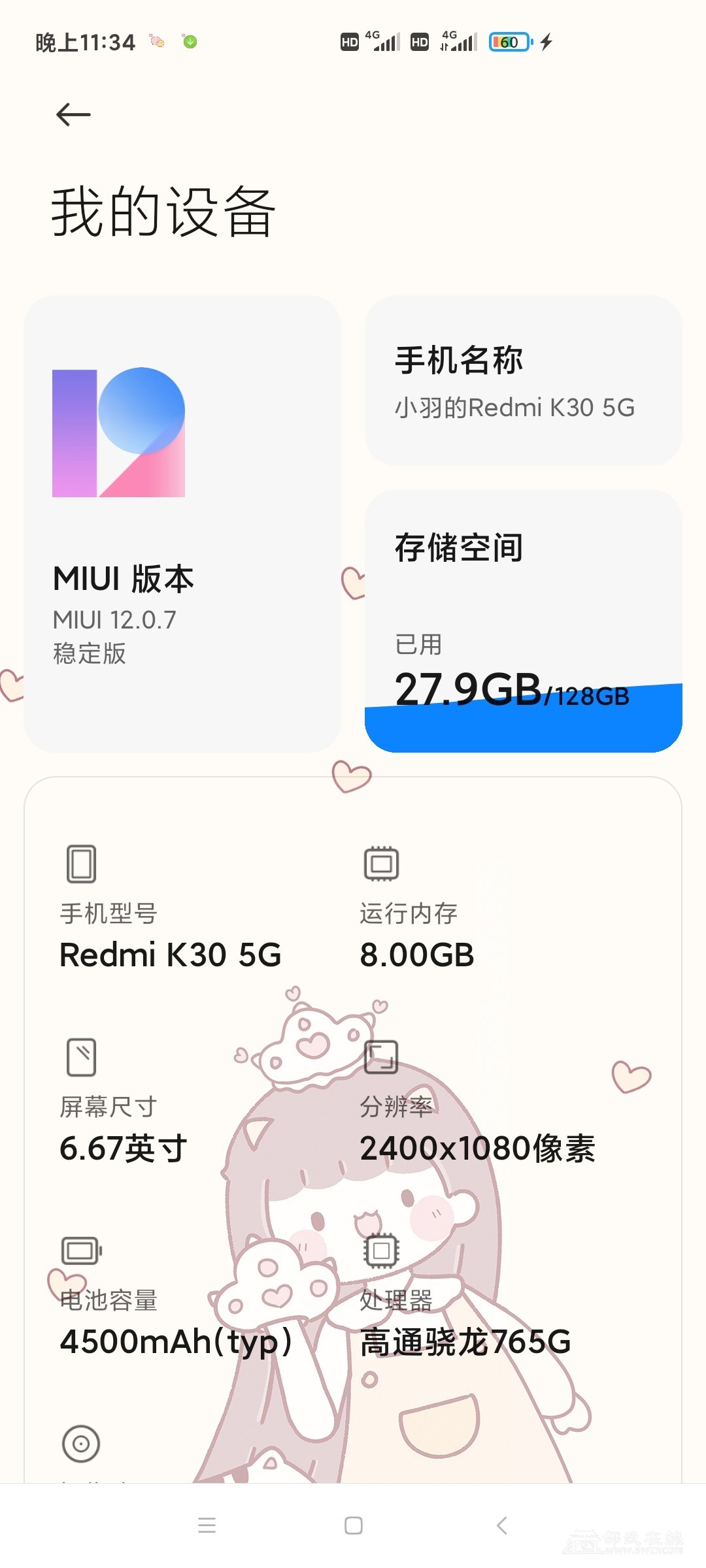Open the phone name (手机名称) card
Screen dimensions: 706x1568
point(523,381)
